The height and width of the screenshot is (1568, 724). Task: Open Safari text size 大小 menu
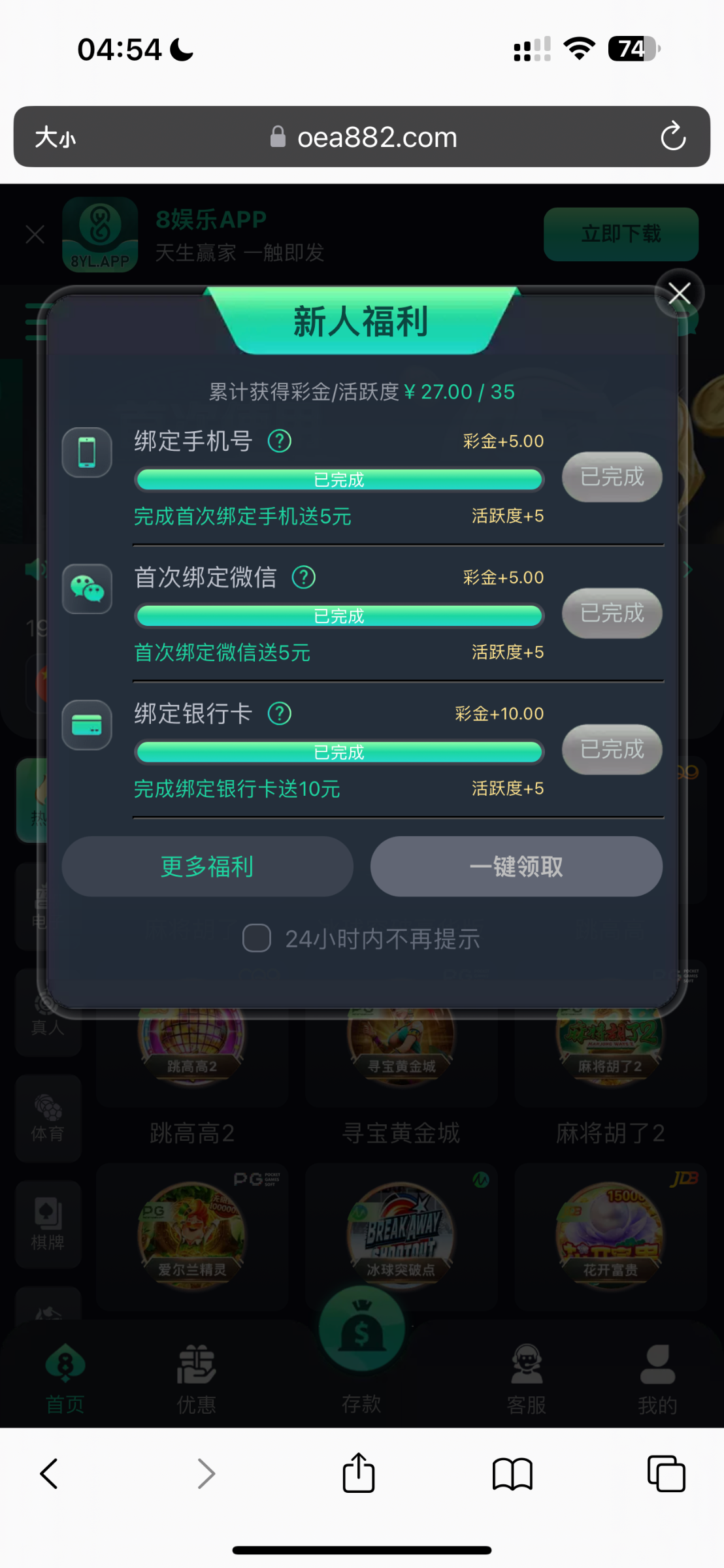[x=56, y=137]
